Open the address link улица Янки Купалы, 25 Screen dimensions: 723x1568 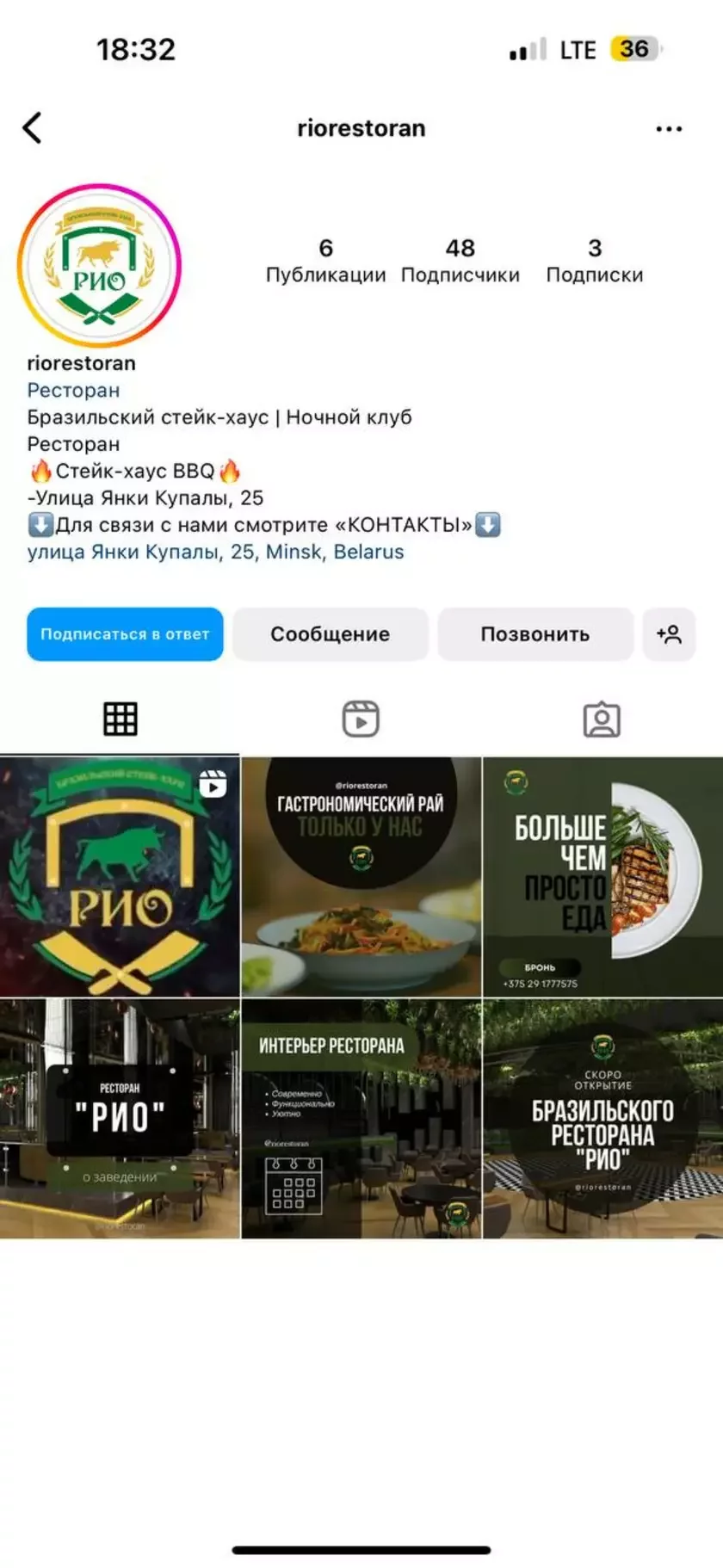[x=215, y=552]
